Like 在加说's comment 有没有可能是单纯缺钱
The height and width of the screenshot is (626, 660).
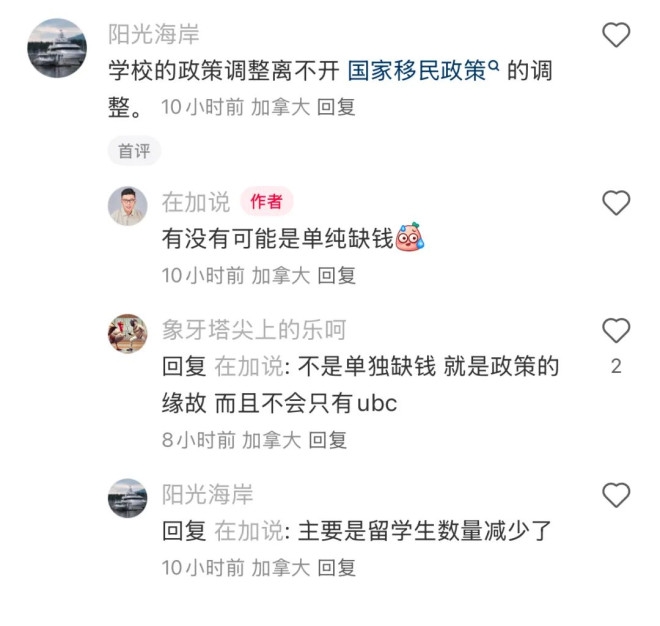[616, 203]
